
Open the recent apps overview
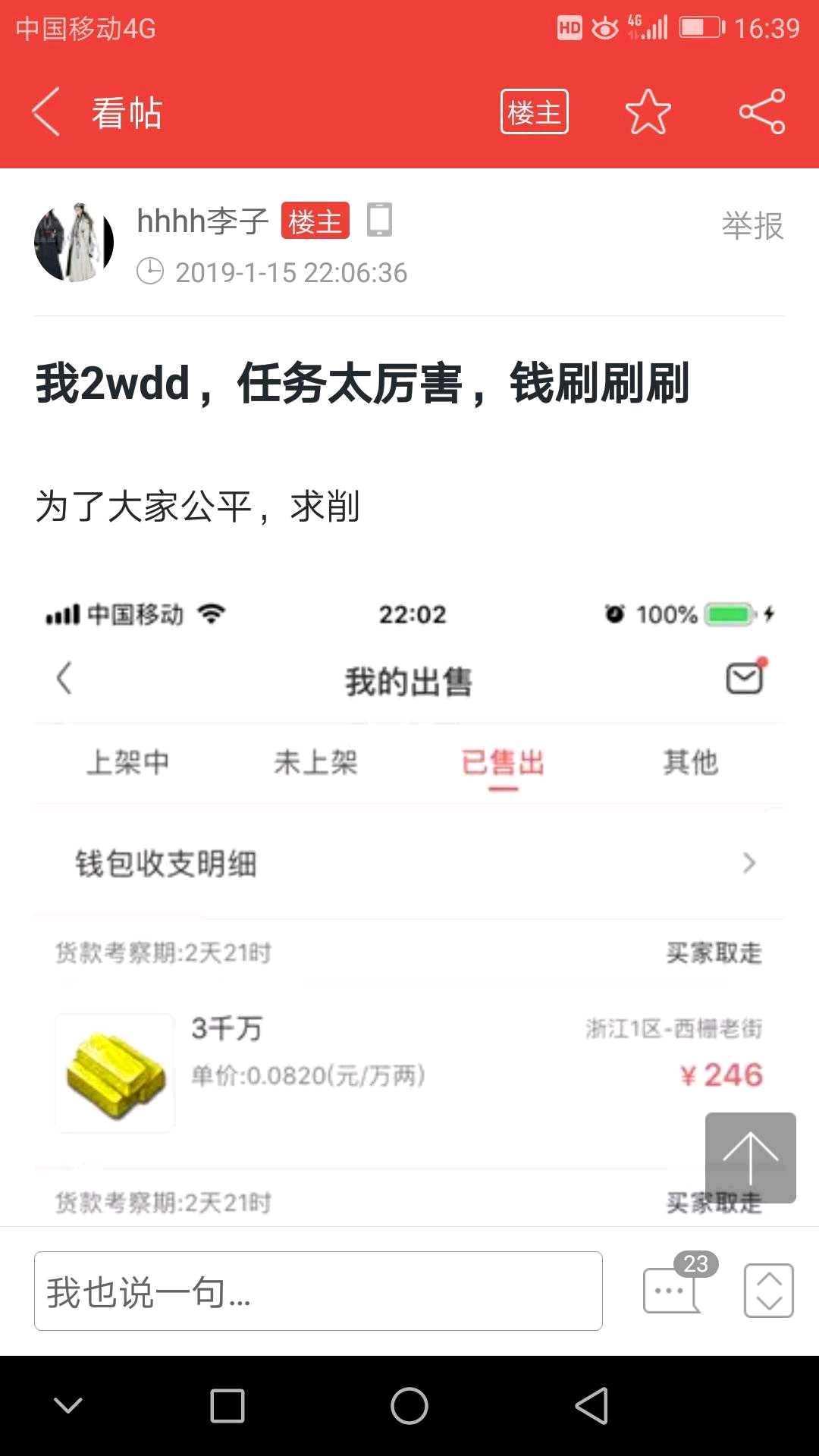coord(227,1406)
